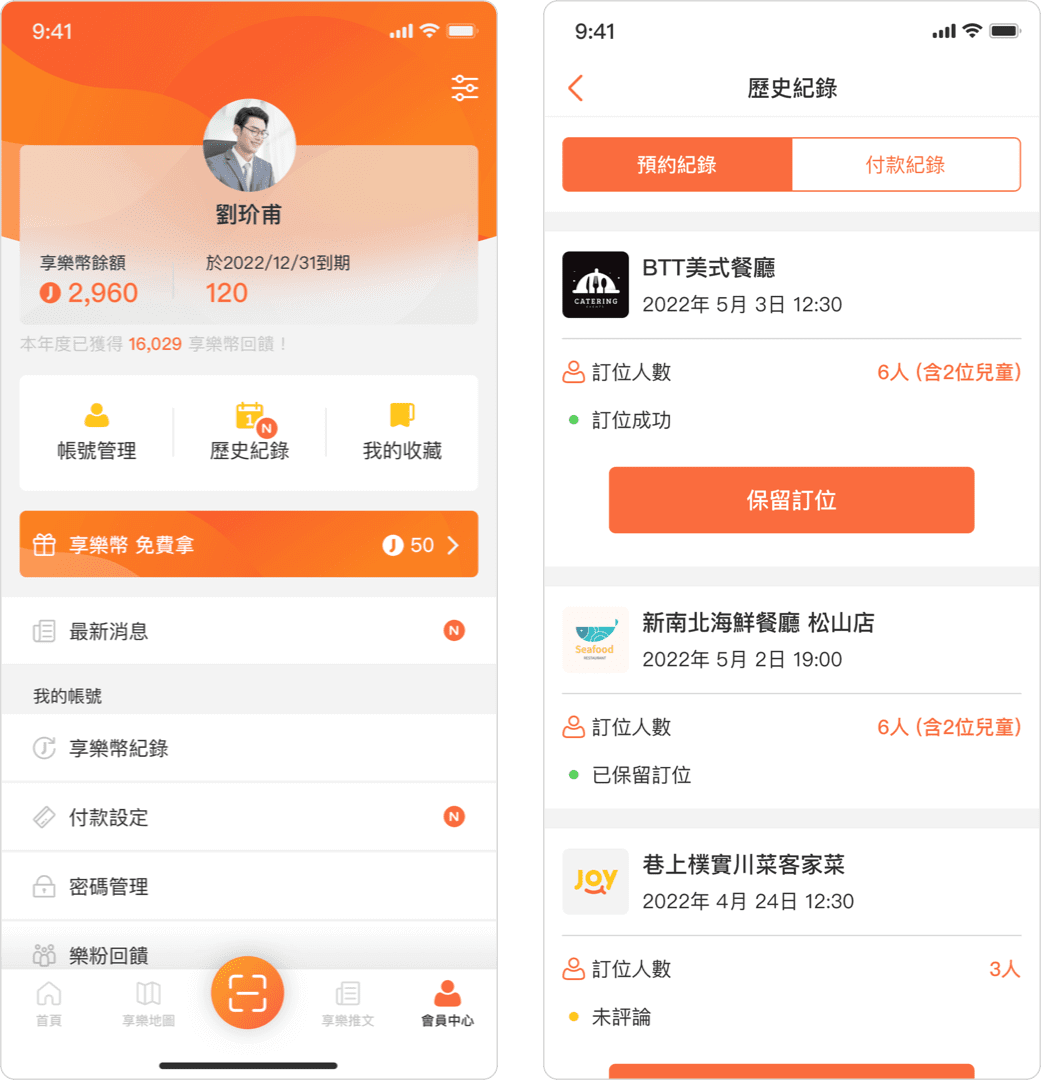The width and height of the screenshot is (1041, 1080).
Task: Open the settings sliders icon on profile
Action: 465,88
